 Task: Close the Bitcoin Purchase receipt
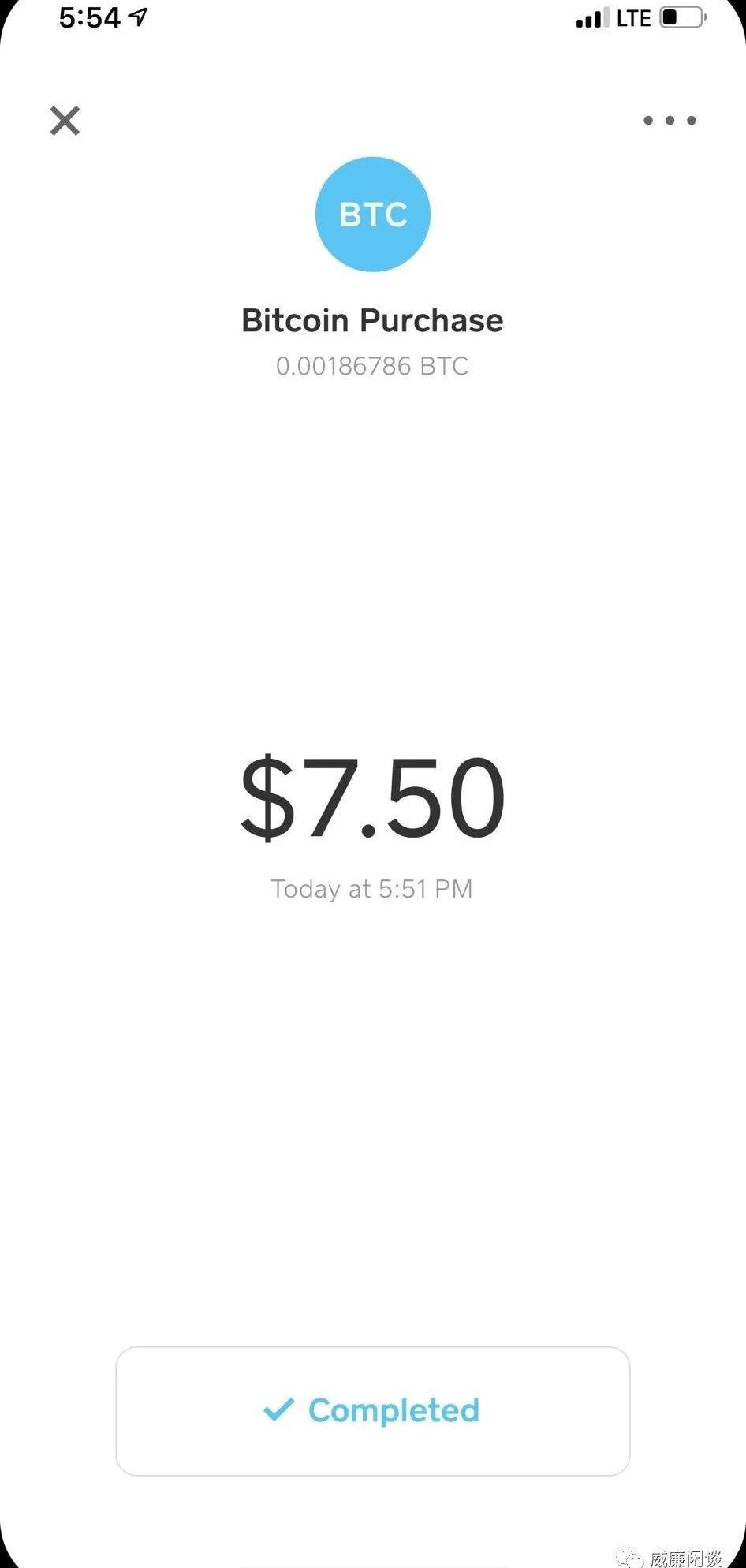pyautogui.click(x=65, y=121)
